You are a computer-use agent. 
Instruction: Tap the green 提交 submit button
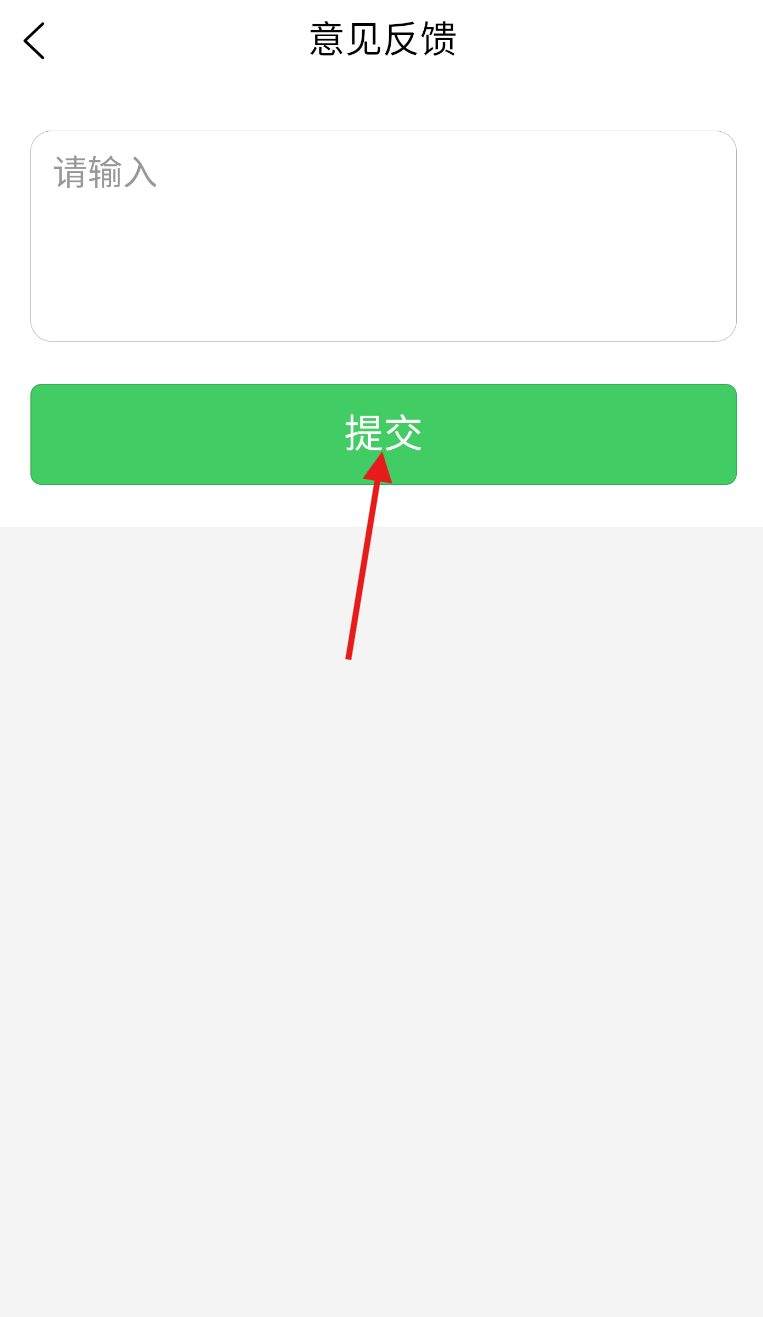click(383, 434)
